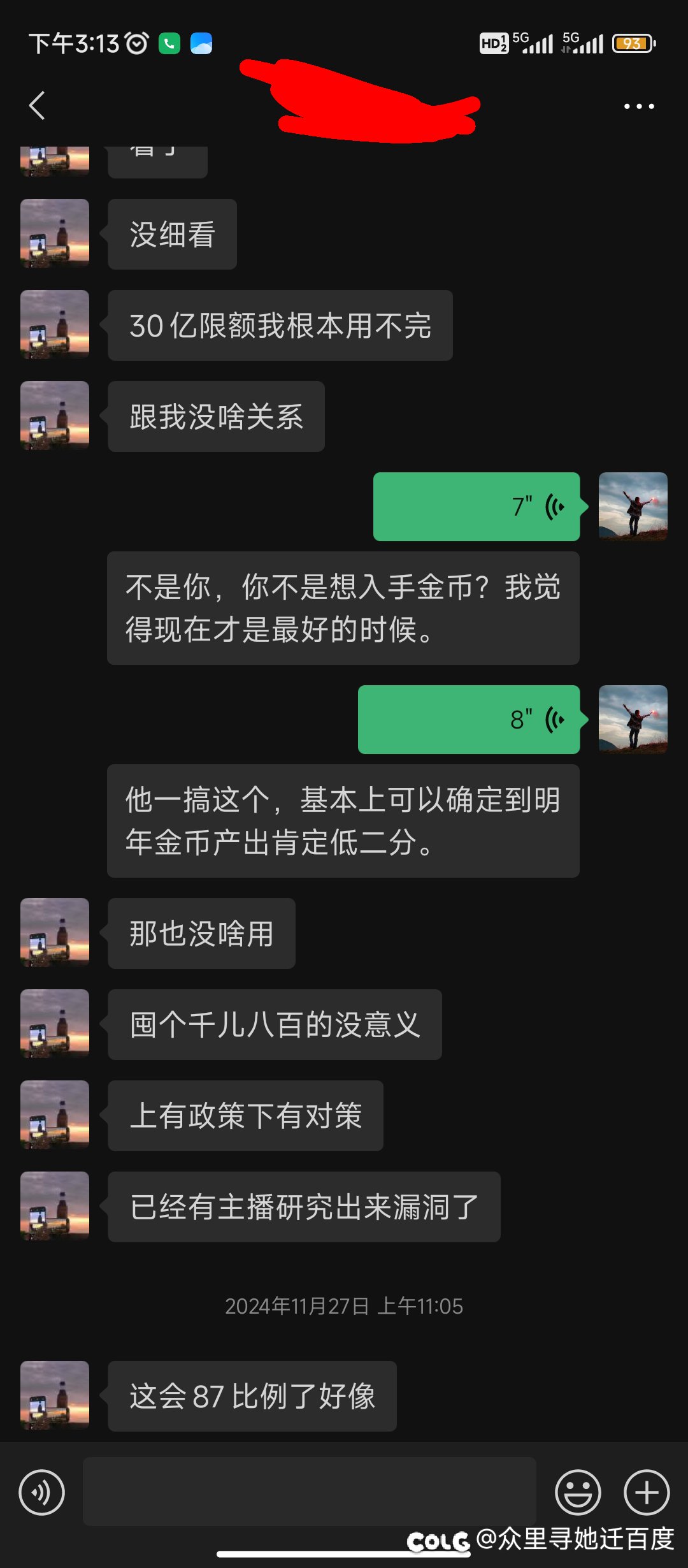Tap my avatar beside the 7-second voice
The width and height of the screenshot is (688, 1568).
coord(633,507)
